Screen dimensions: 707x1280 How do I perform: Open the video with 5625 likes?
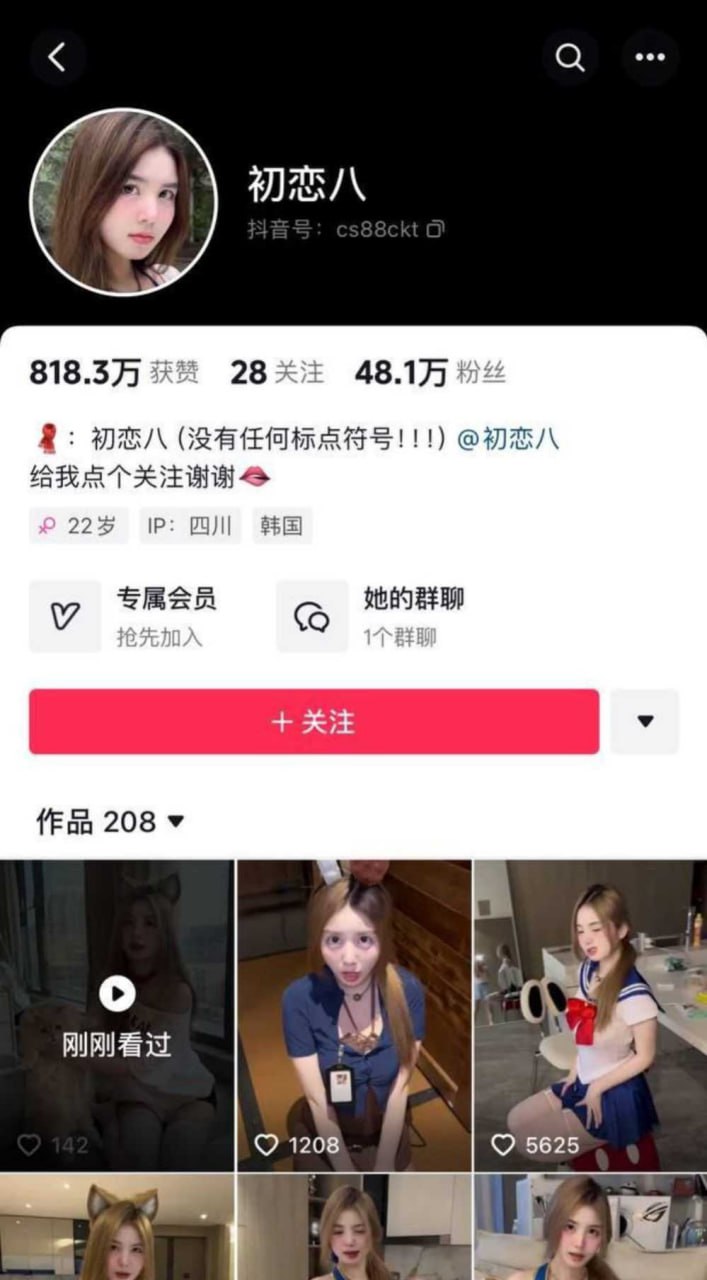pos(590,1015)
